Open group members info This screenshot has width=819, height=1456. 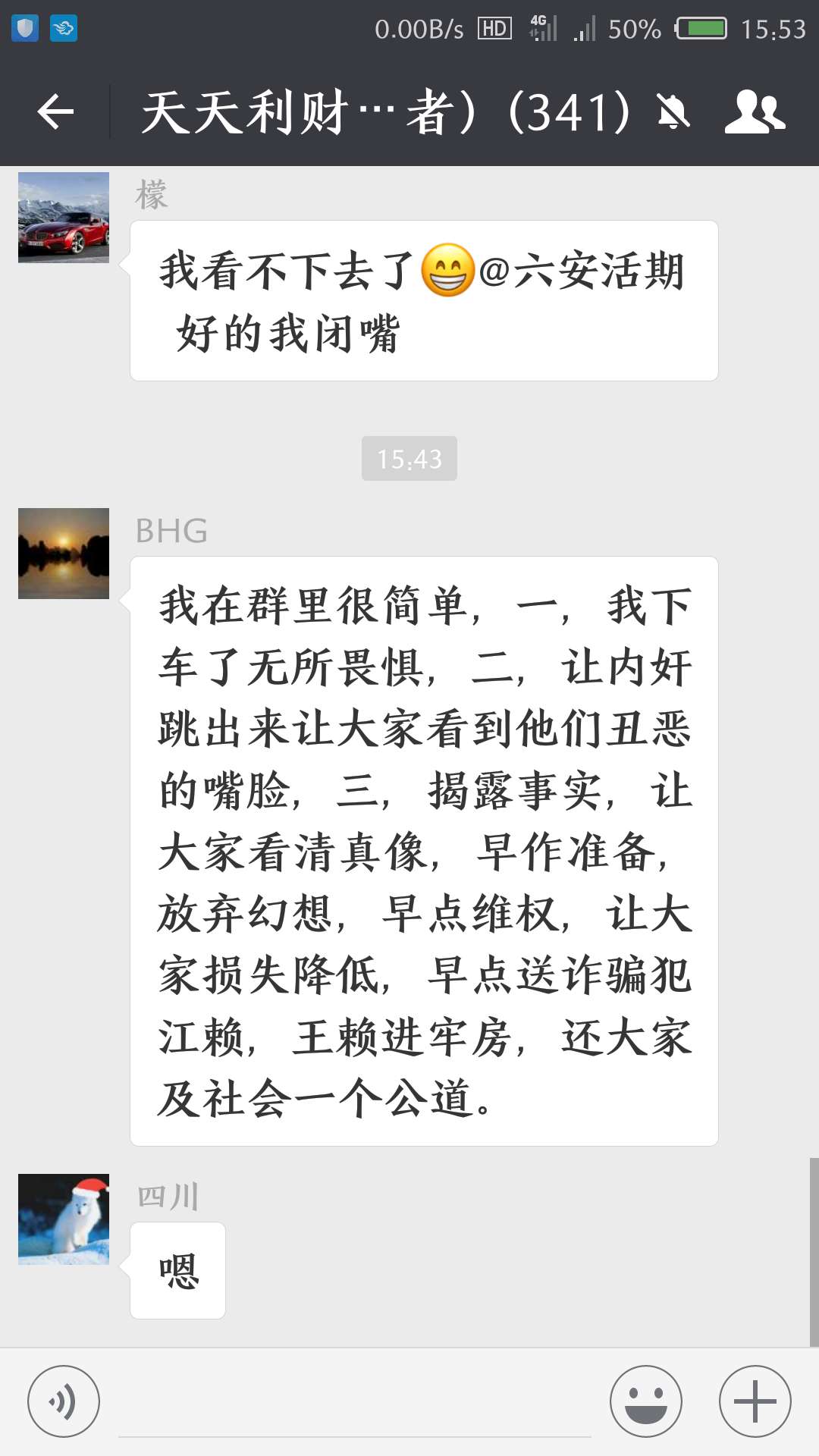click(755, 112)
